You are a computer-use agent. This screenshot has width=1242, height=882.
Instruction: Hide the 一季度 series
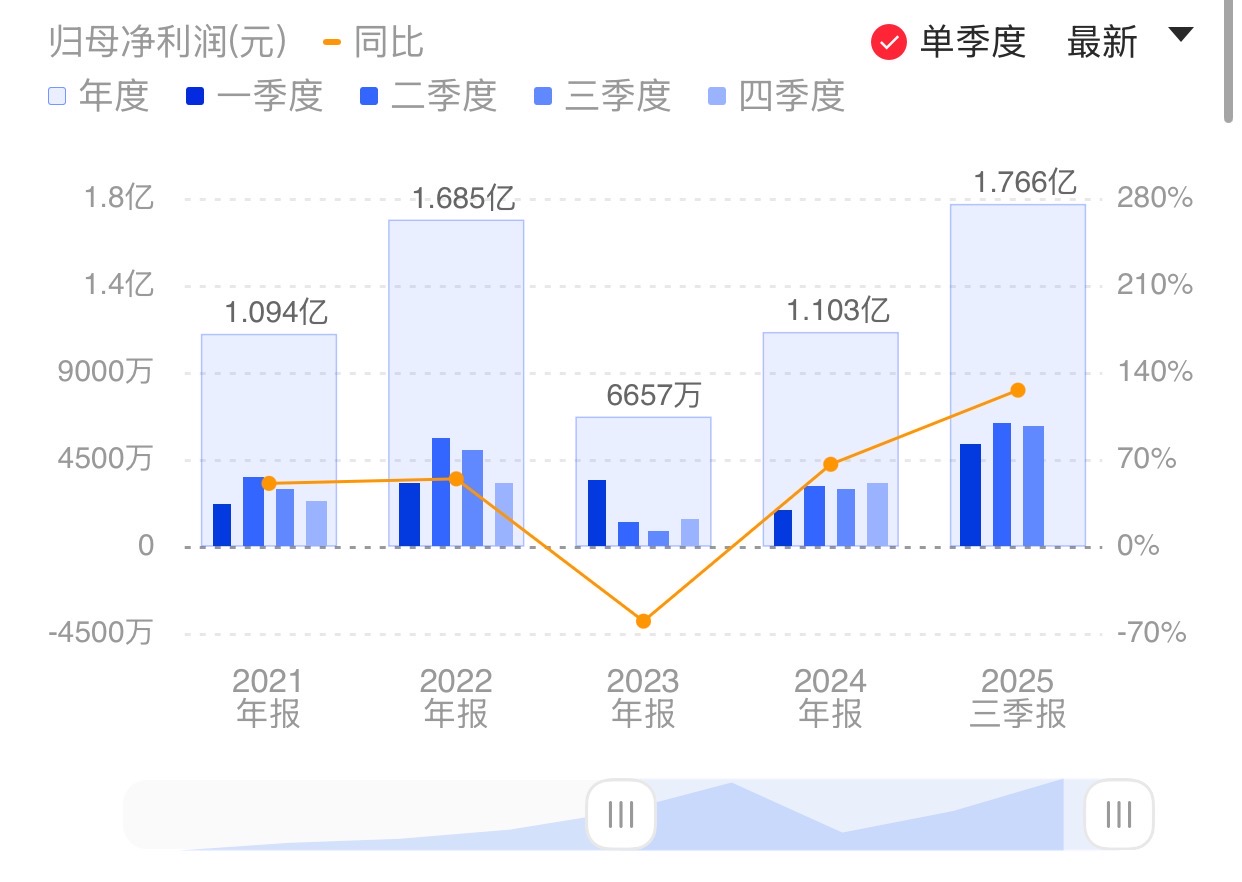click(254, 97)
